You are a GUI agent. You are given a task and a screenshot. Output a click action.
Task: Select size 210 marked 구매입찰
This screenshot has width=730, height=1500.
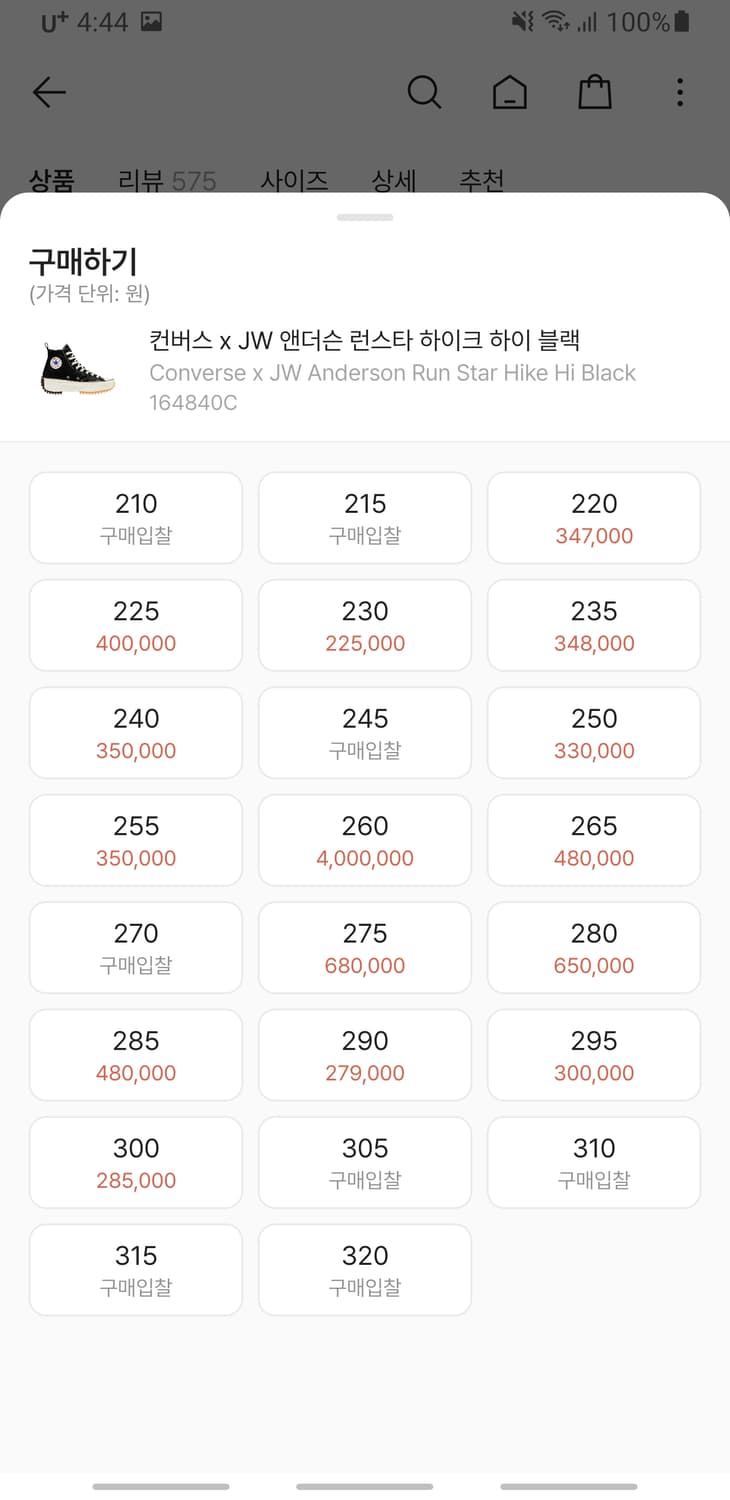[x=136, y=518]
